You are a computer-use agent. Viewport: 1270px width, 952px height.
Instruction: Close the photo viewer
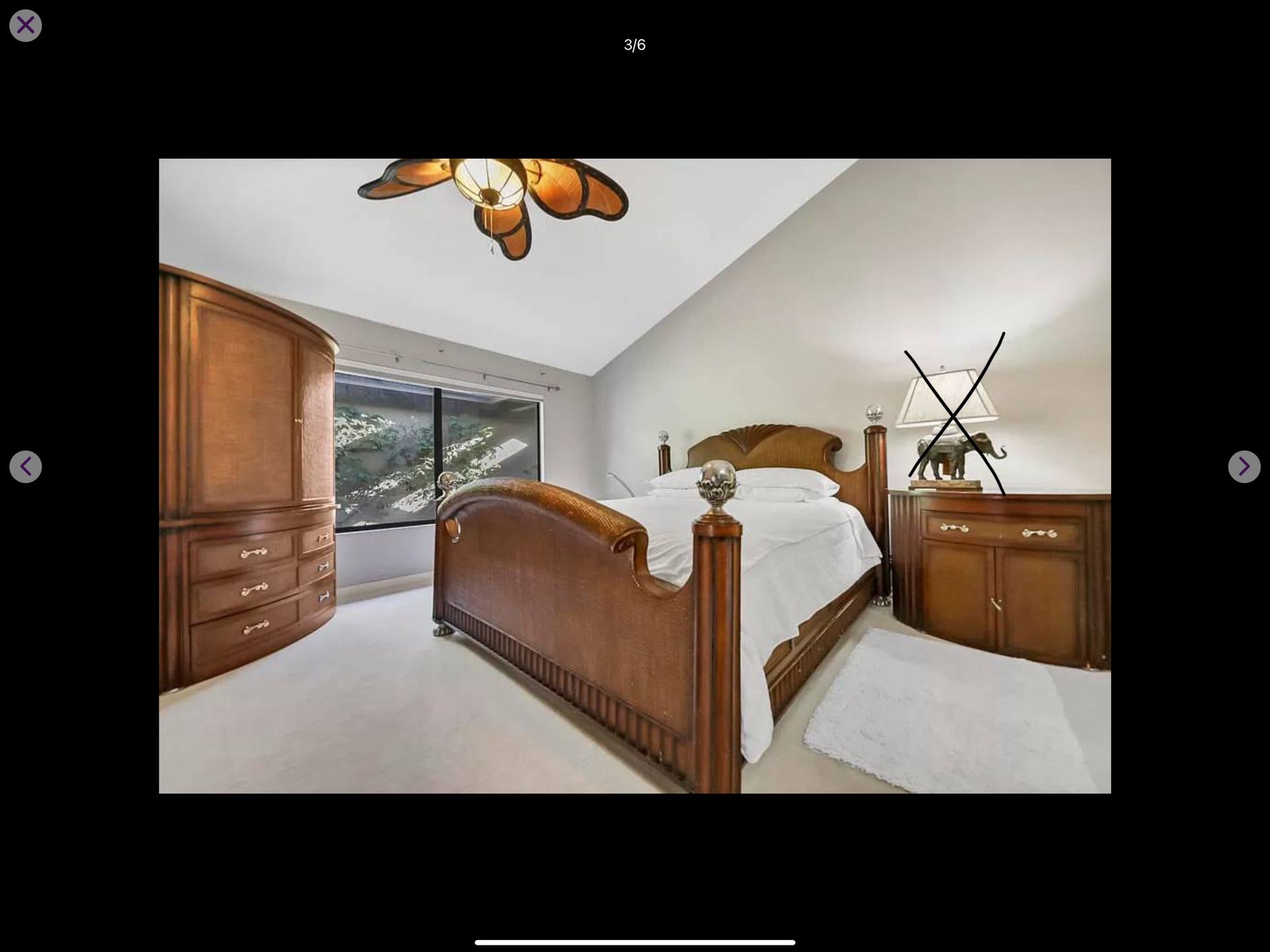[26, 26]
